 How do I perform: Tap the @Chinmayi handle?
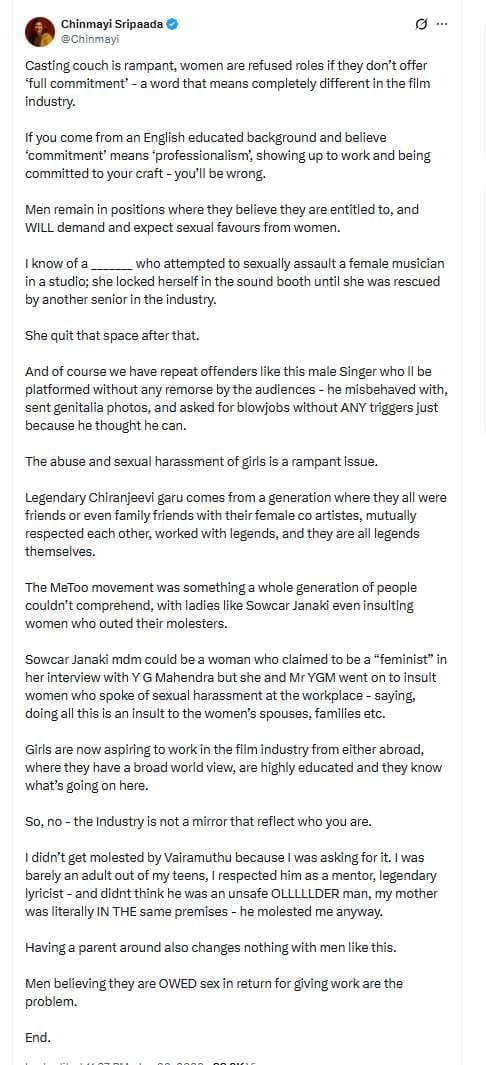point(90,39)
